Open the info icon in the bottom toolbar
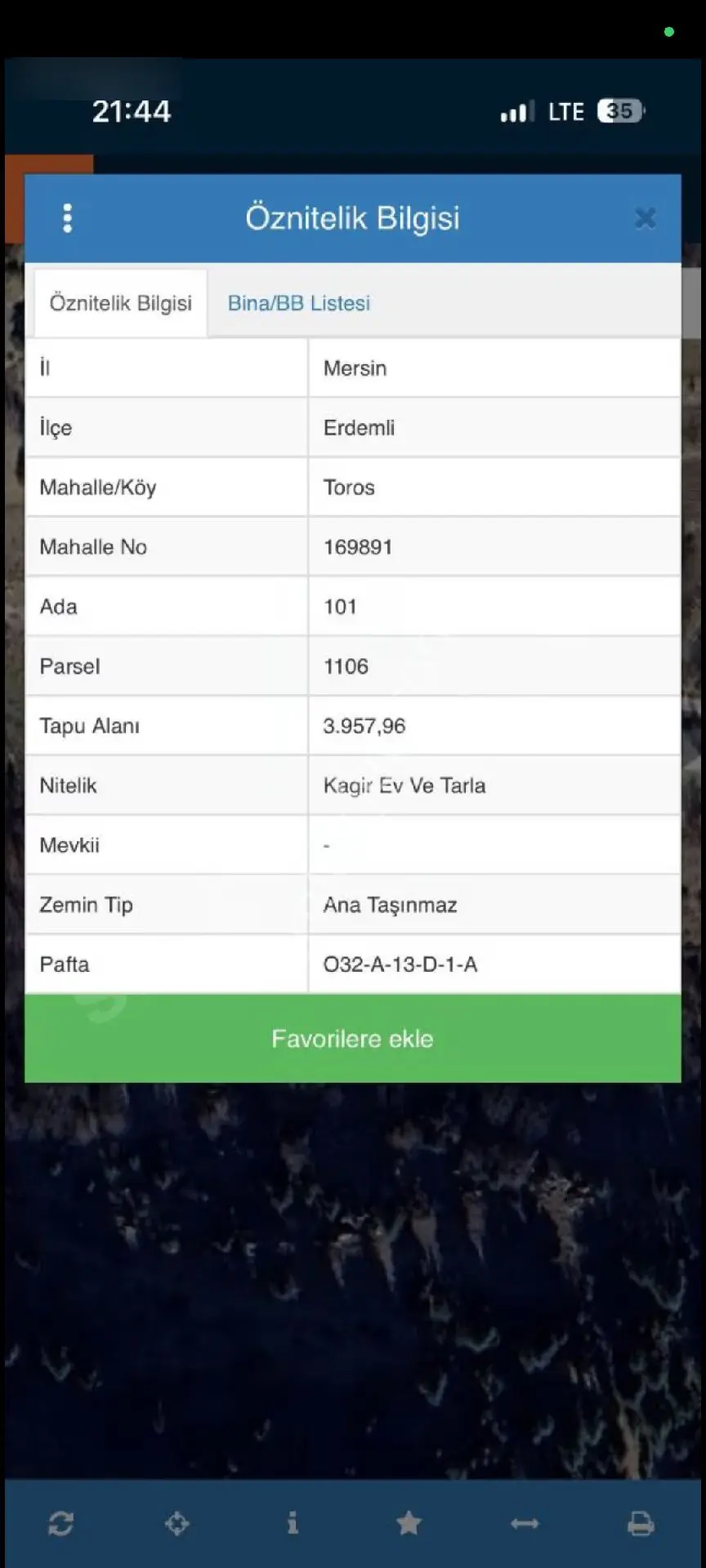Screen dimensions: 706x1568 293,1522
